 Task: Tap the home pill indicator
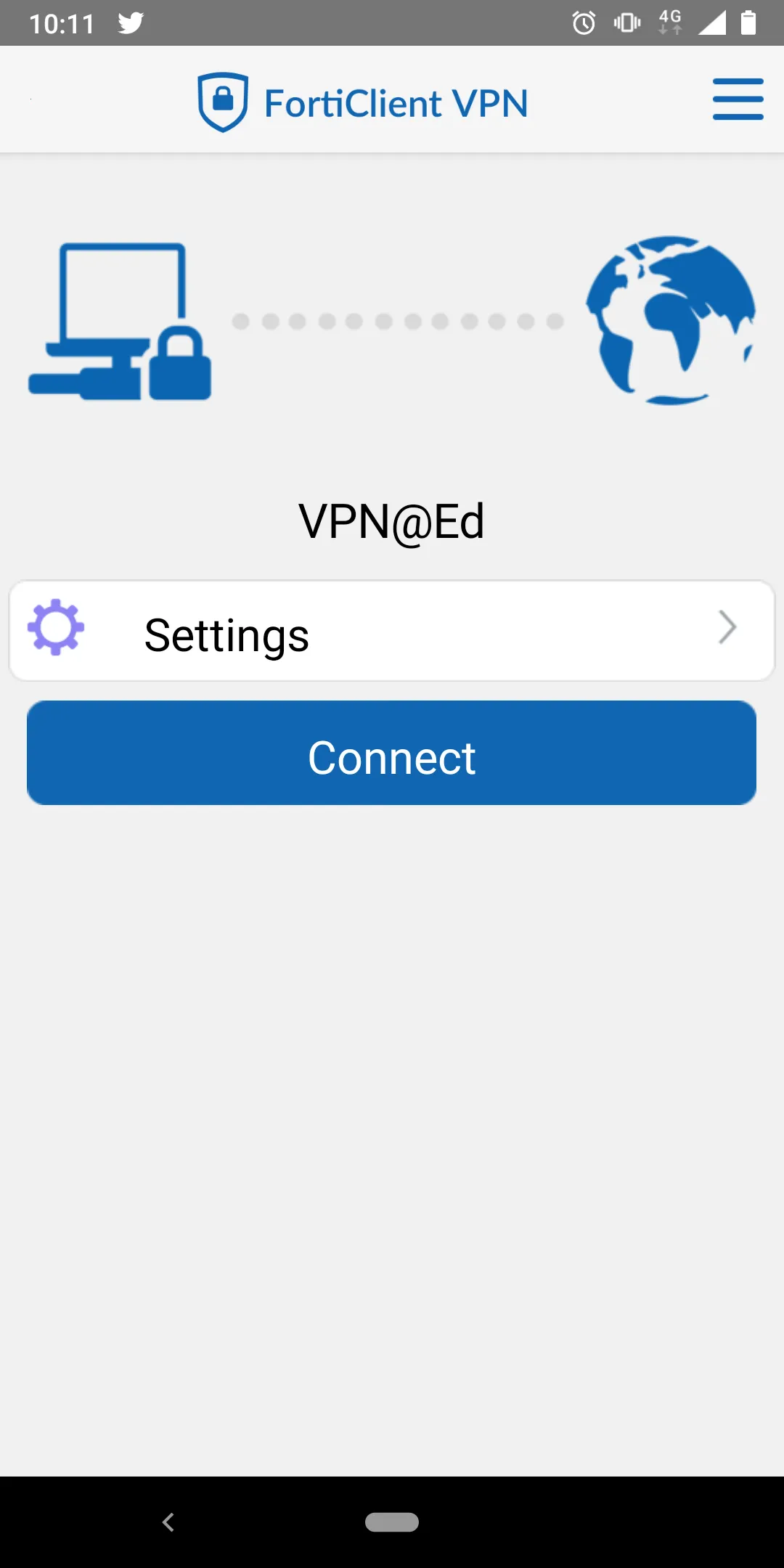click(392, 1522)
